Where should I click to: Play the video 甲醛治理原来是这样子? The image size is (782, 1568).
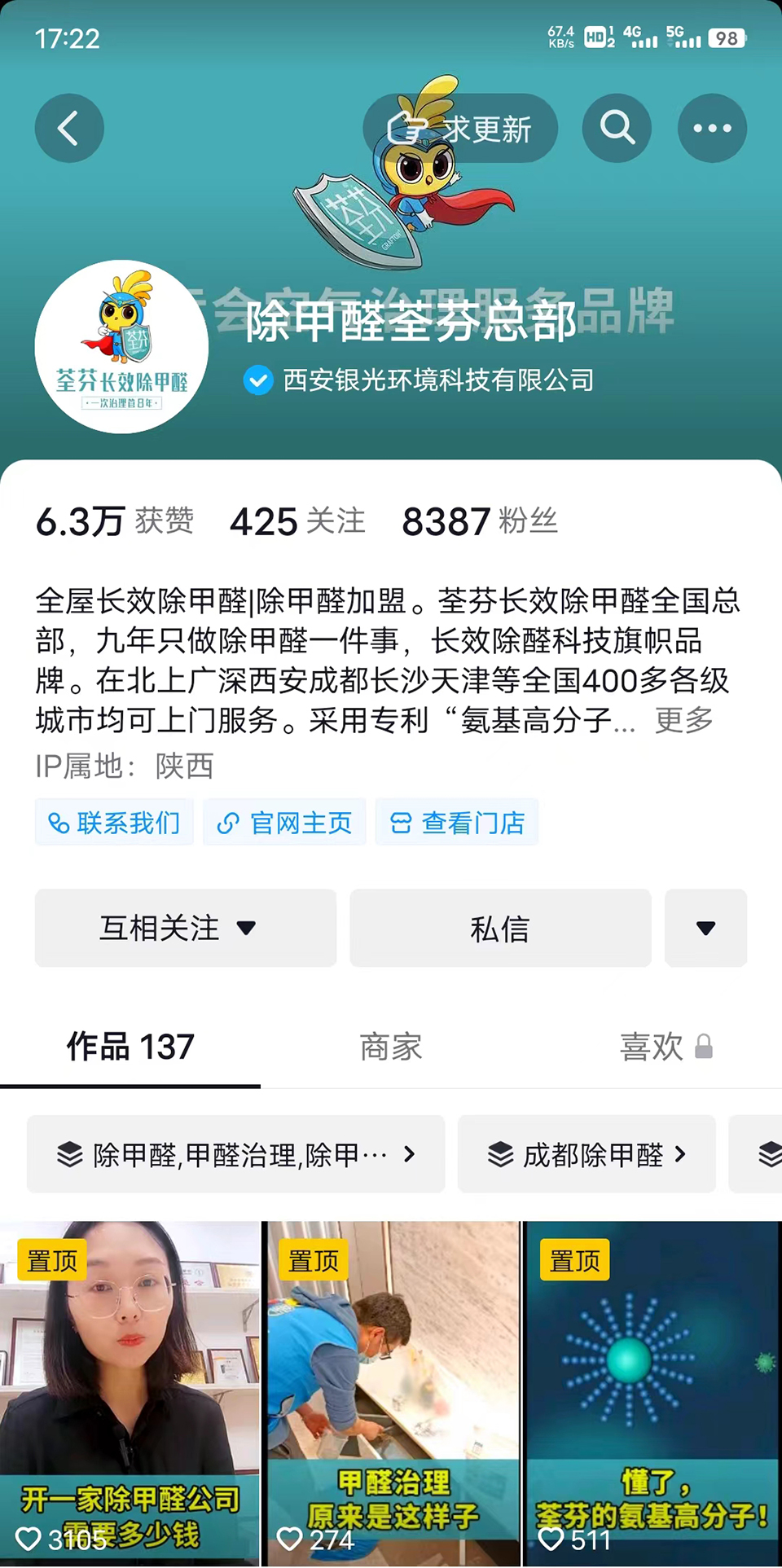[391, 1393]
